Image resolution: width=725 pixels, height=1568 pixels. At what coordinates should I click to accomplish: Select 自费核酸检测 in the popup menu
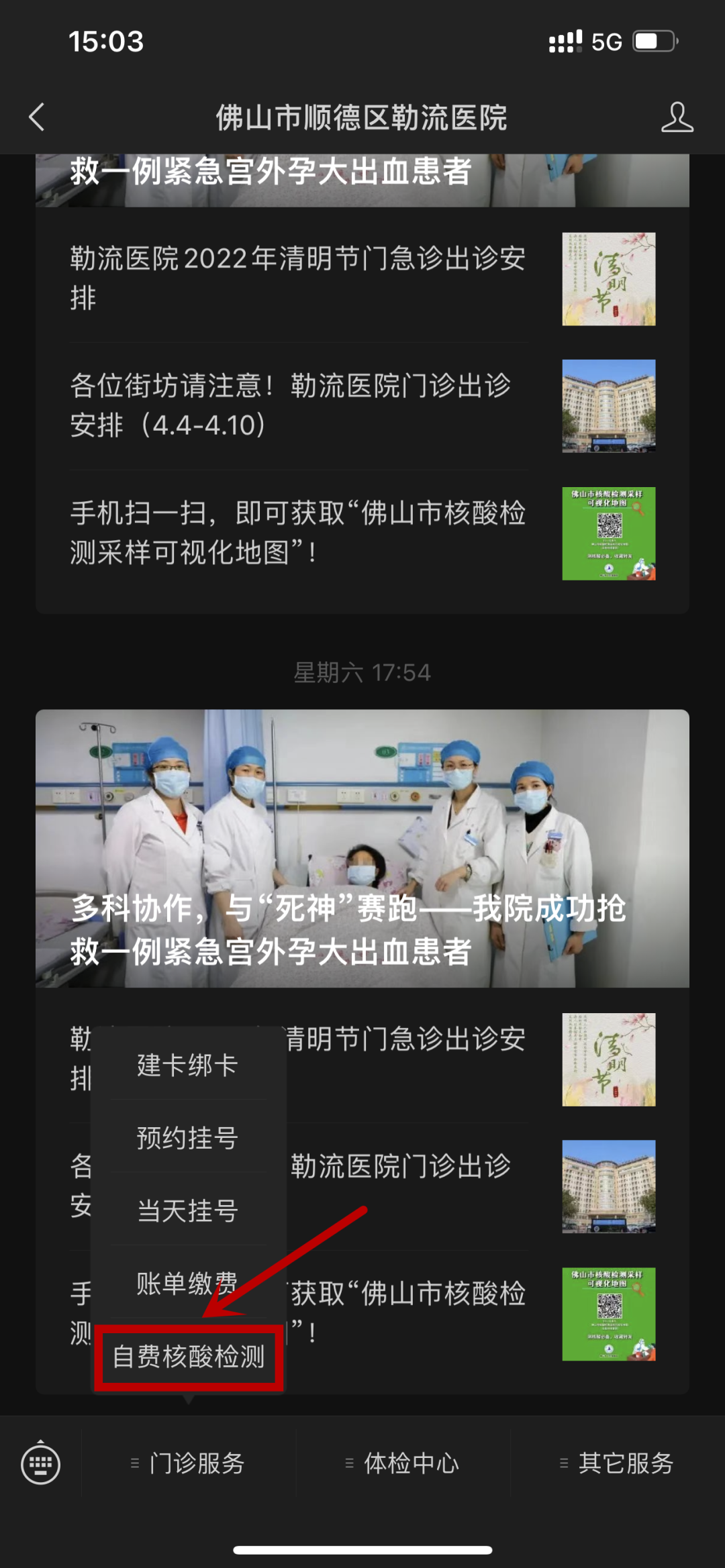pyautogui.click(x=189, y=1357)
